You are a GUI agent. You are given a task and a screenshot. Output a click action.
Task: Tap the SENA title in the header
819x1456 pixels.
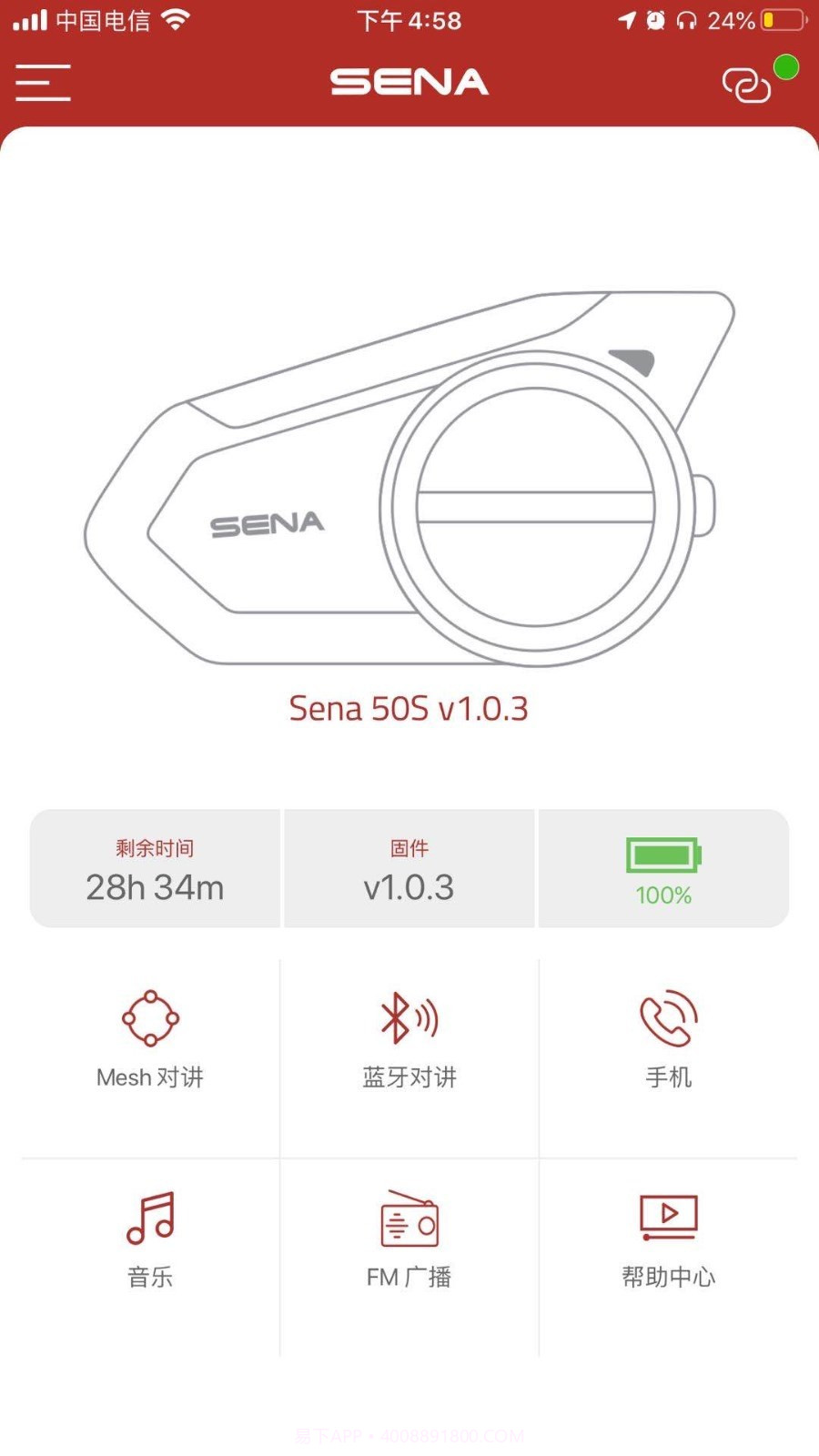pyautogui.click(x=409, y=82)
